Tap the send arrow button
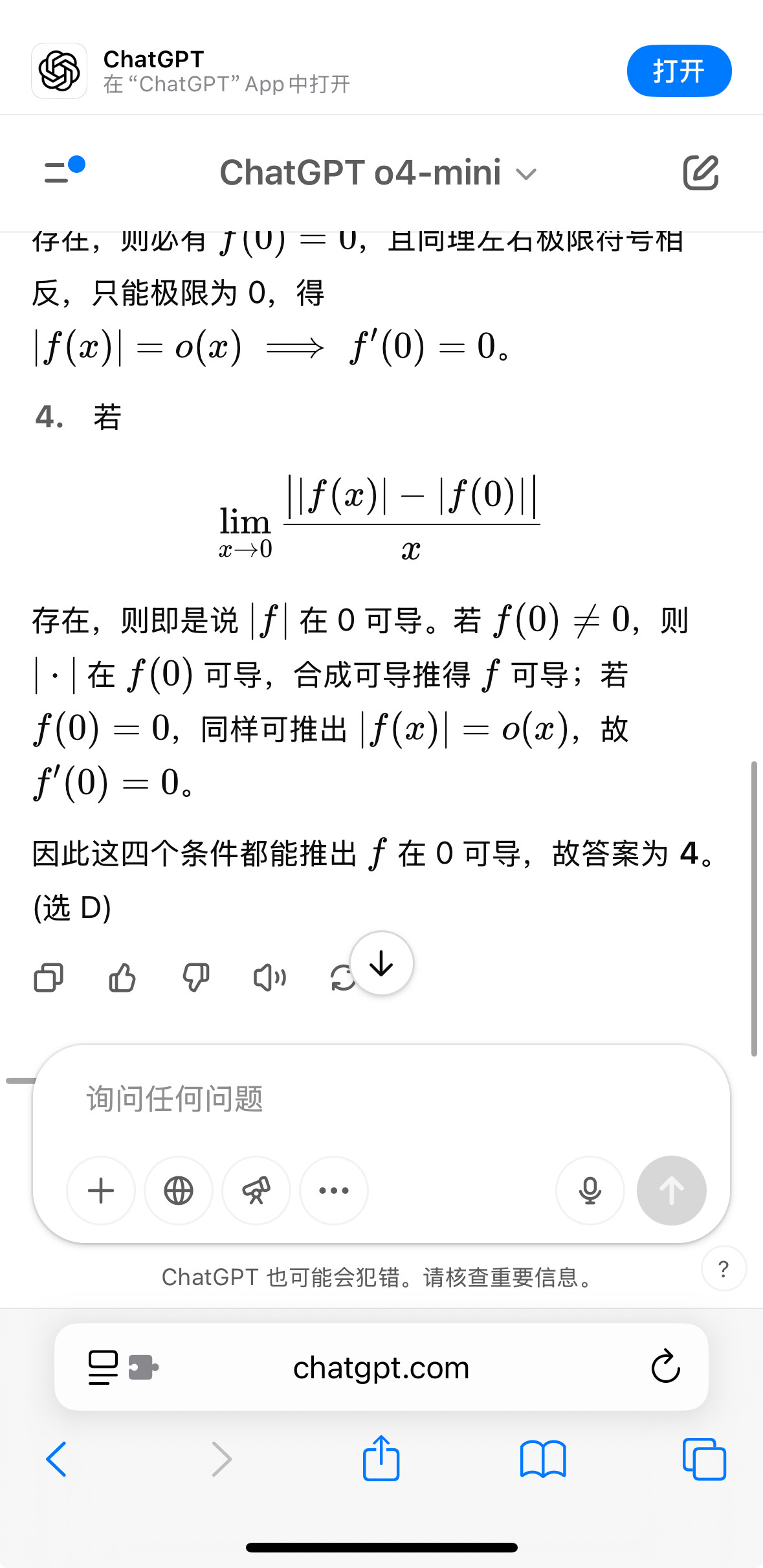The height and width of the screenshot is (1568, 763). coord(672,1191)
